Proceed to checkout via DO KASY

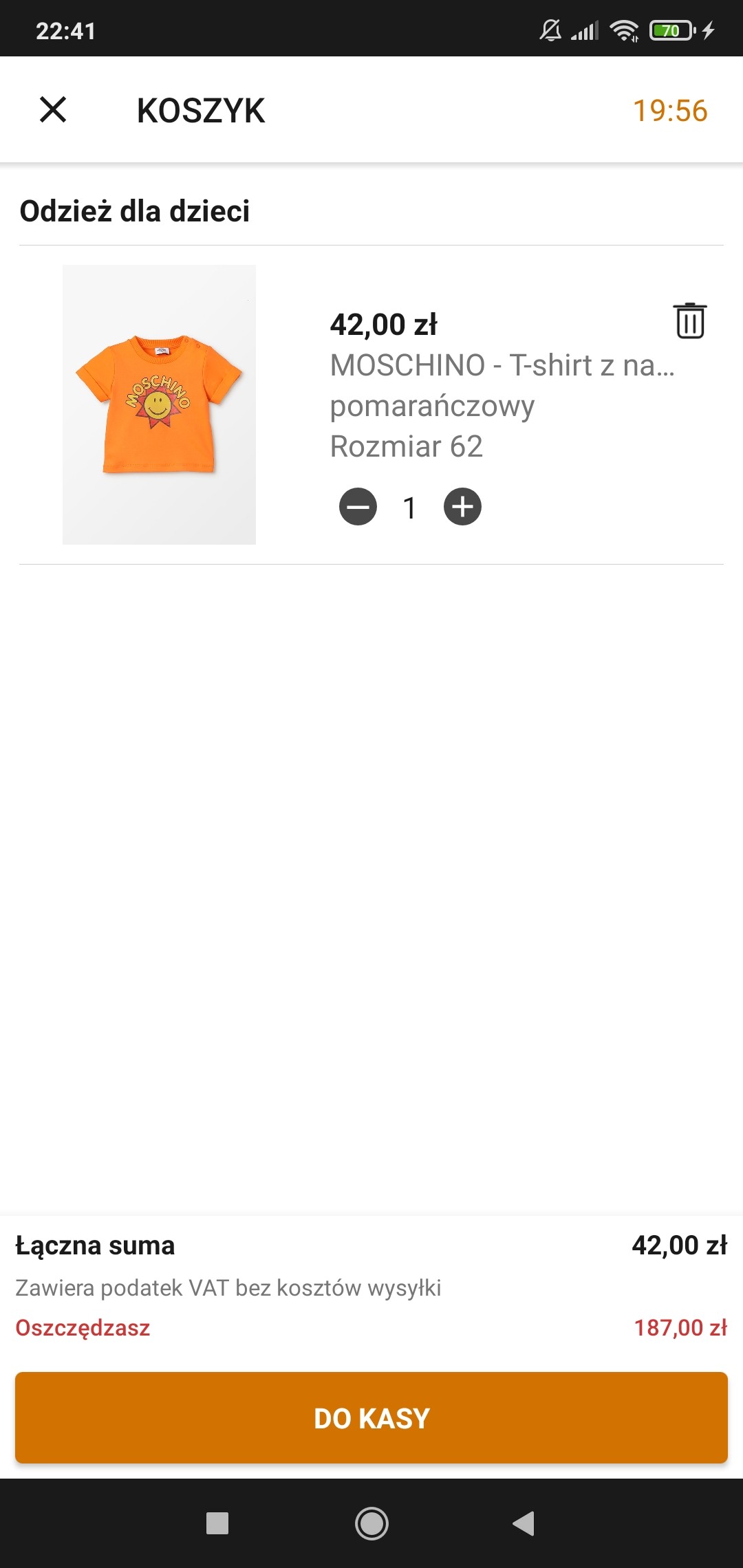[371, 1418]
